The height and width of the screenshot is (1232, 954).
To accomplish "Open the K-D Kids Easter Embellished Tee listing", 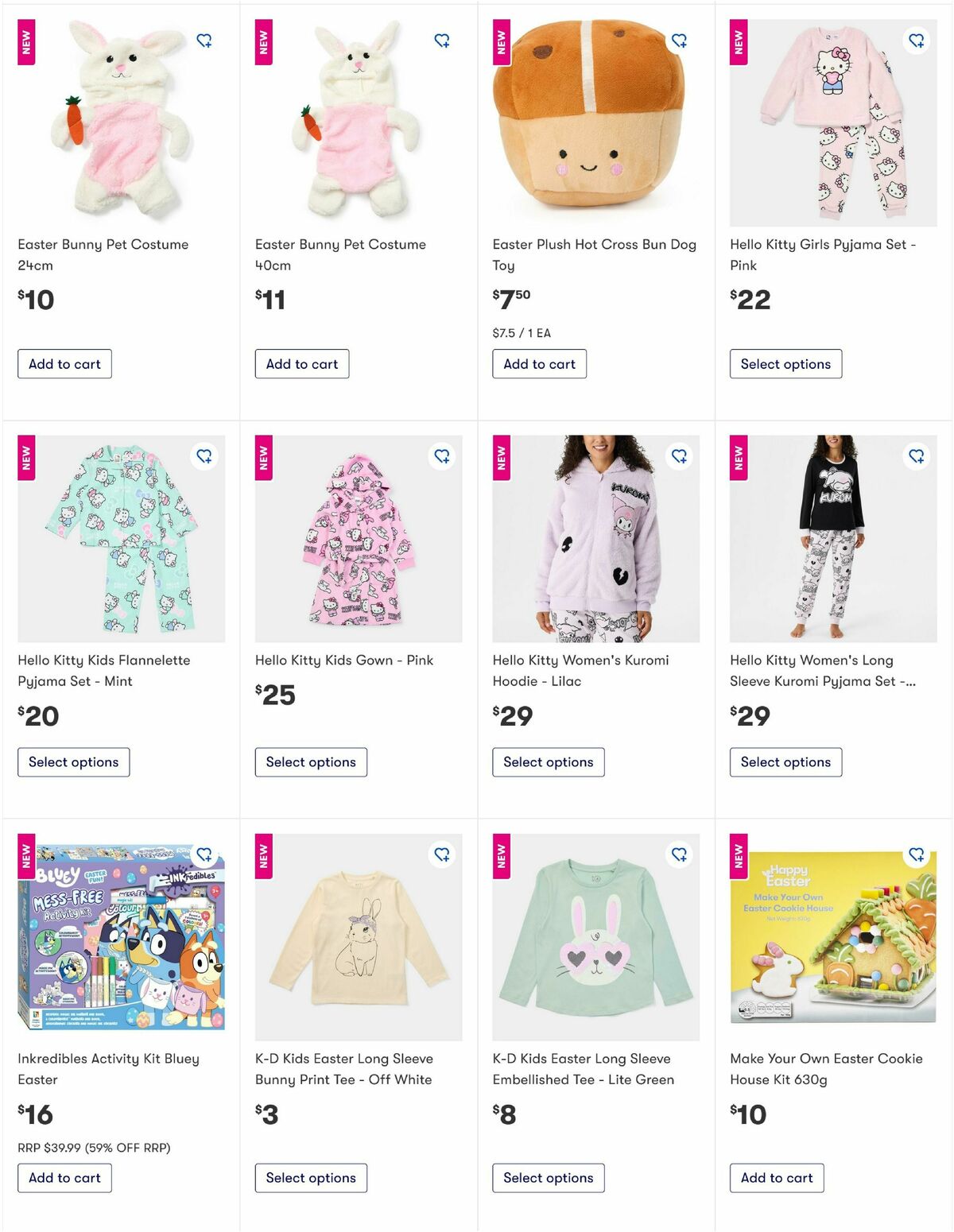I will [595, 938].
